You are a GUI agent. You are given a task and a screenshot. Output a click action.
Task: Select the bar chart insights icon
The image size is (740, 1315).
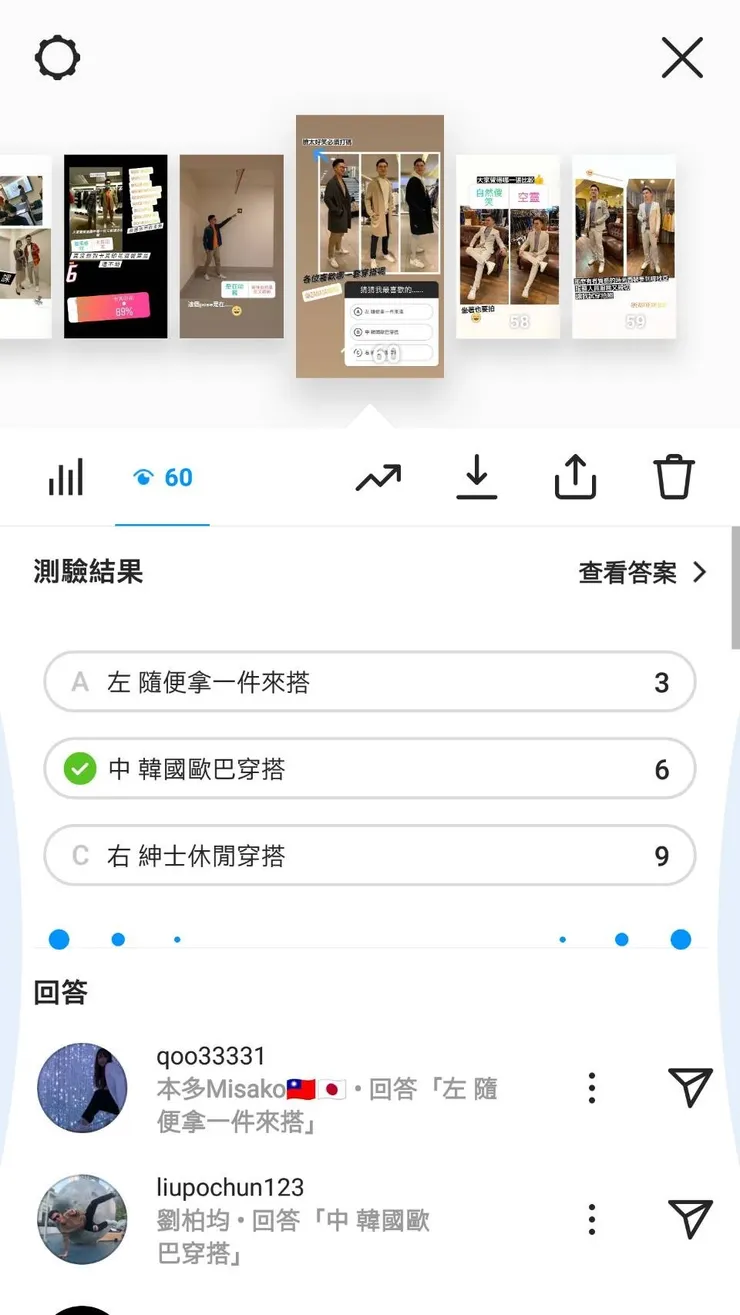66,477
